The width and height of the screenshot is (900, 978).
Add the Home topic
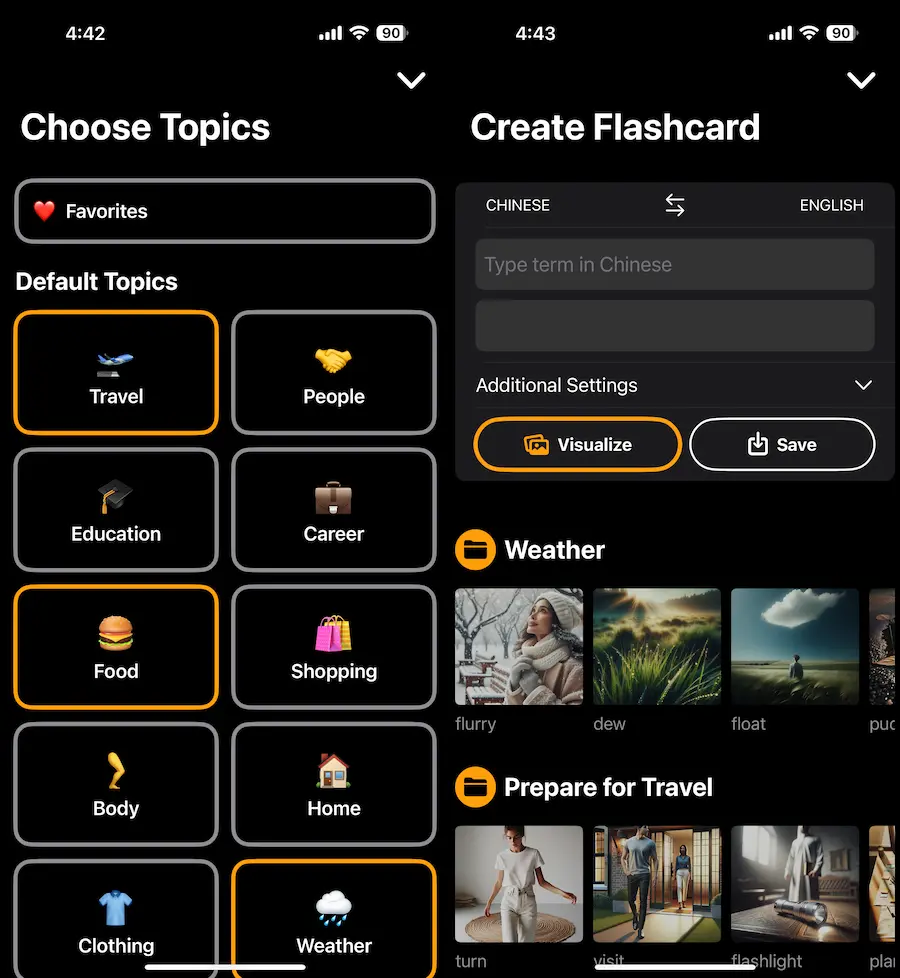334,785
